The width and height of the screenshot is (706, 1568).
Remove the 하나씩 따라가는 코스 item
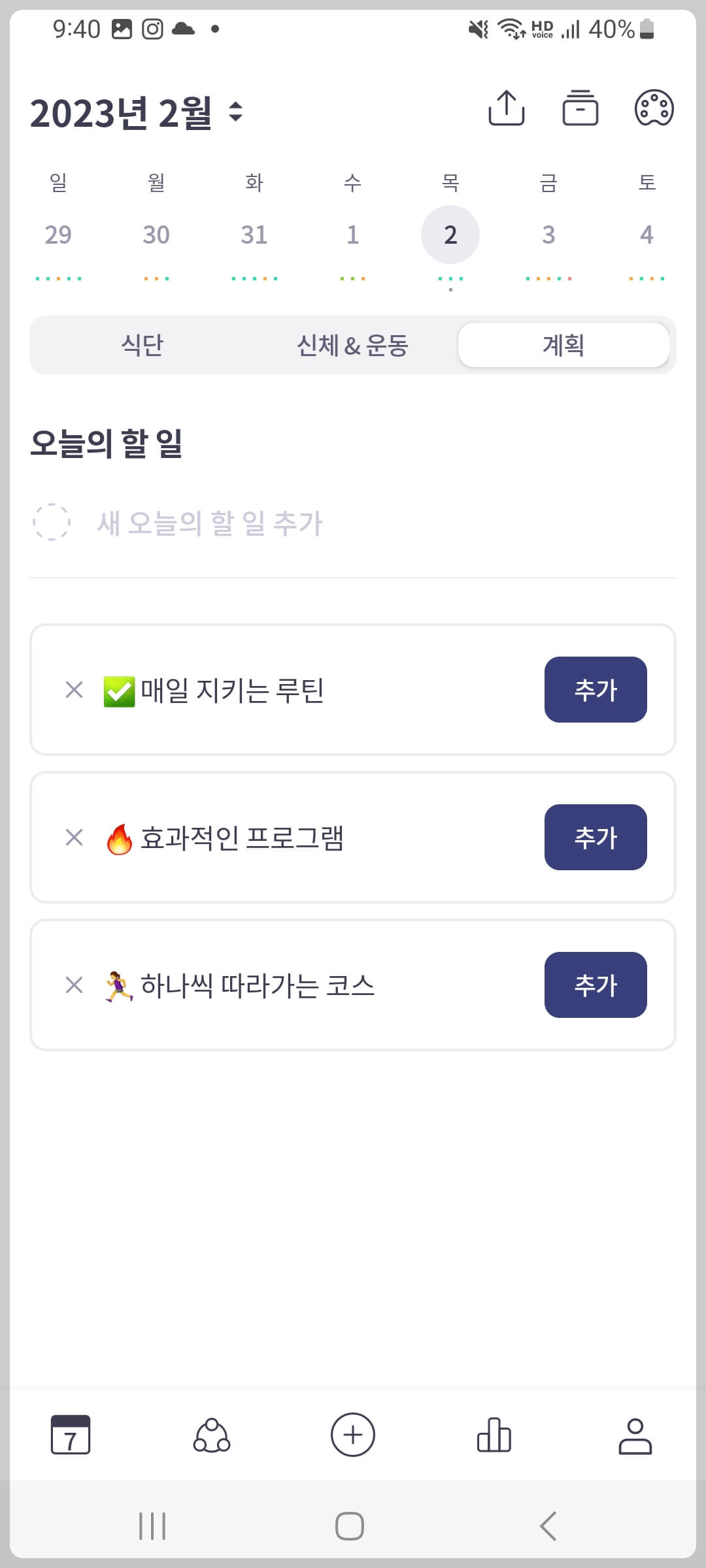[73, 985]
